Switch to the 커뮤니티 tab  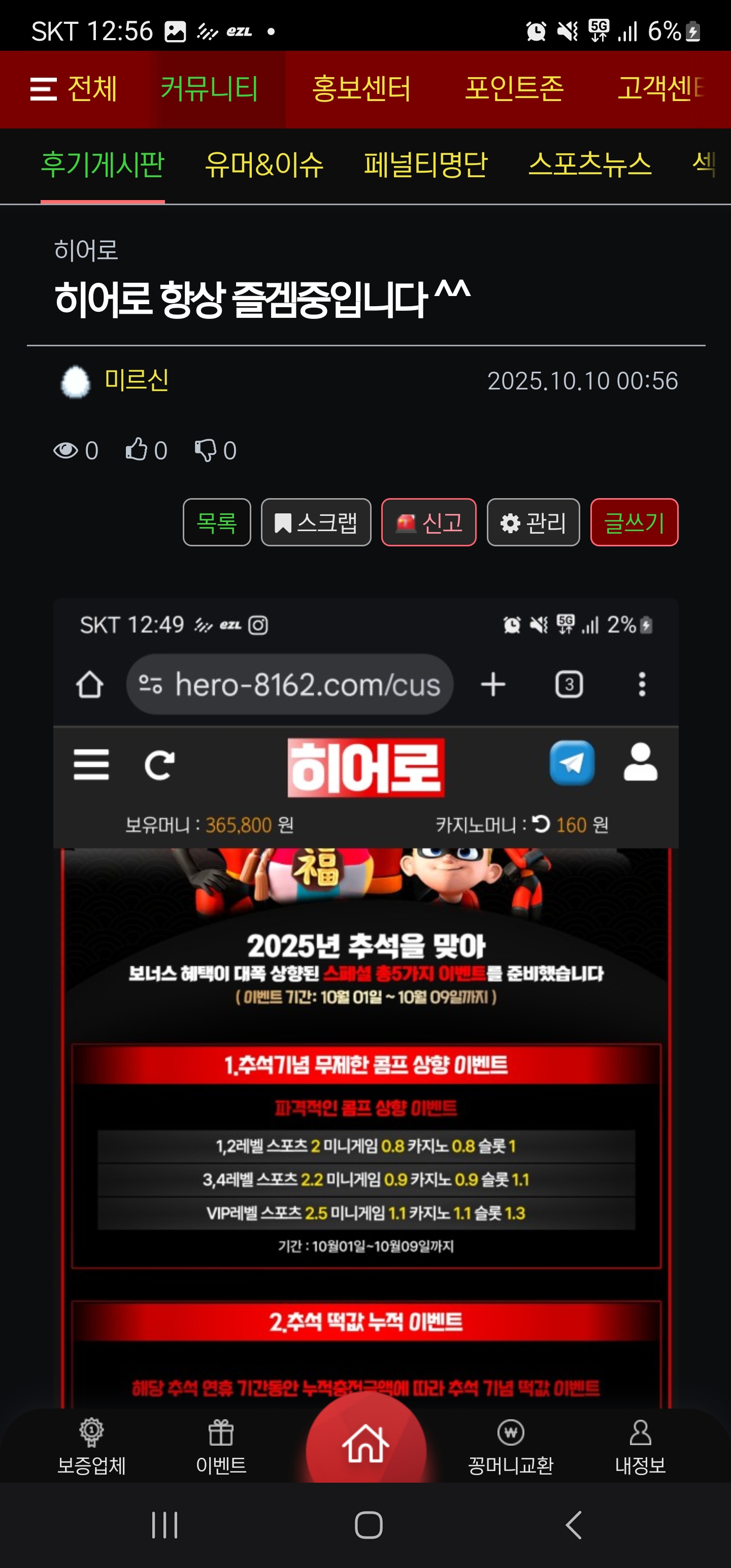[209, 89]
